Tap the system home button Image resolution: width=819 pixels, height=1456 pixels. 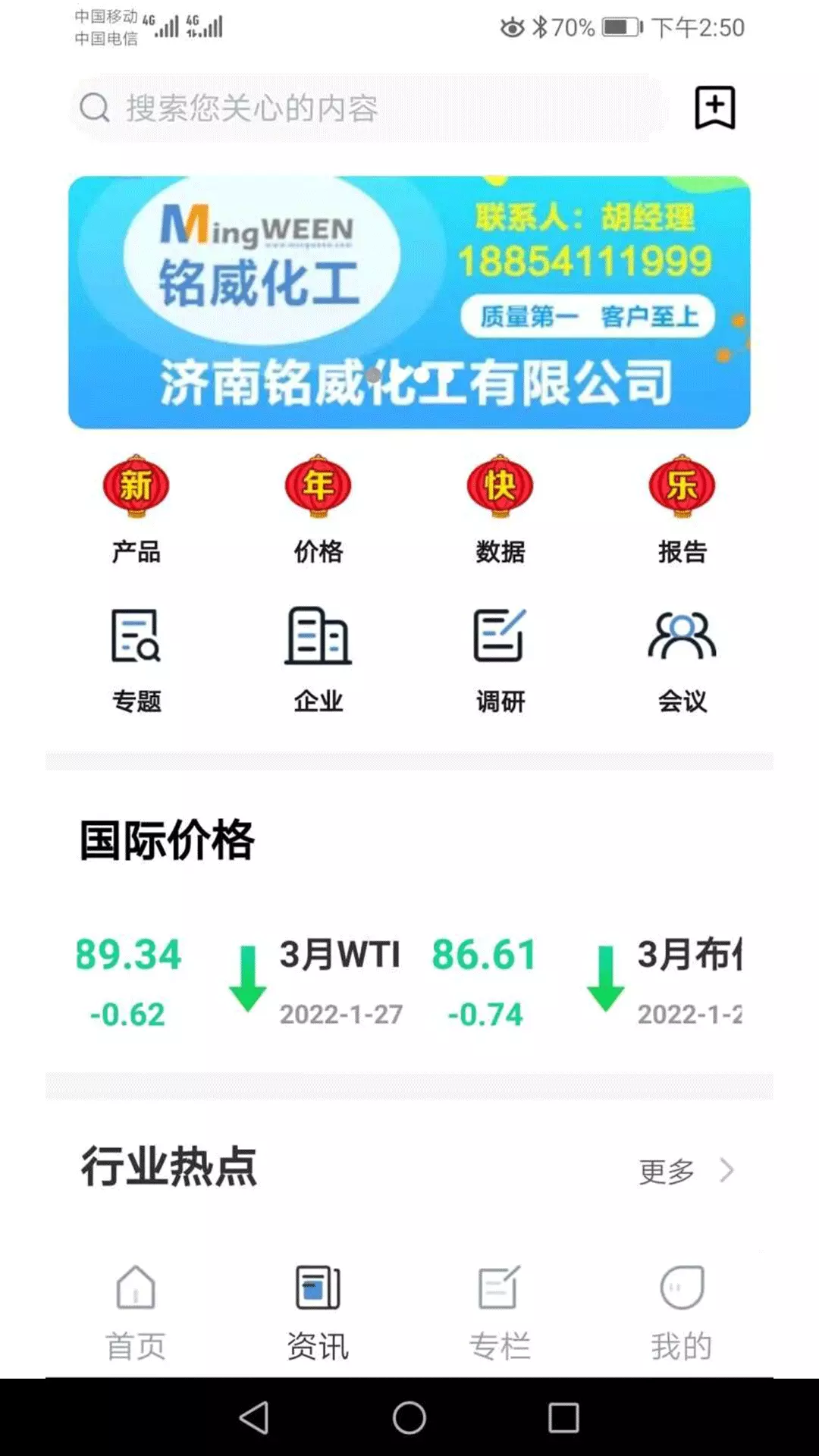click(x=409, y=1417)
